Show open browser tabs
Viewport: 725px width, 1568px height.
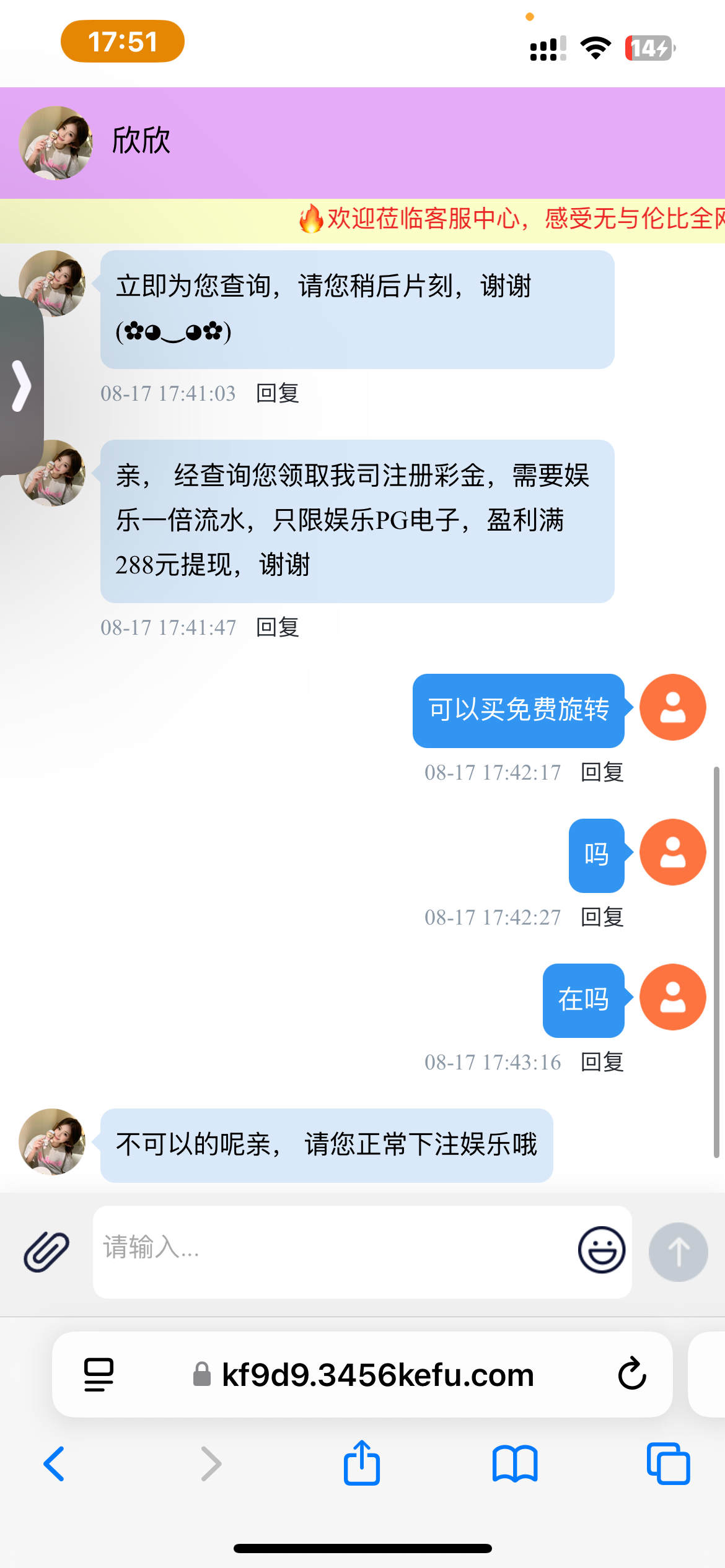pos(668,1464)
